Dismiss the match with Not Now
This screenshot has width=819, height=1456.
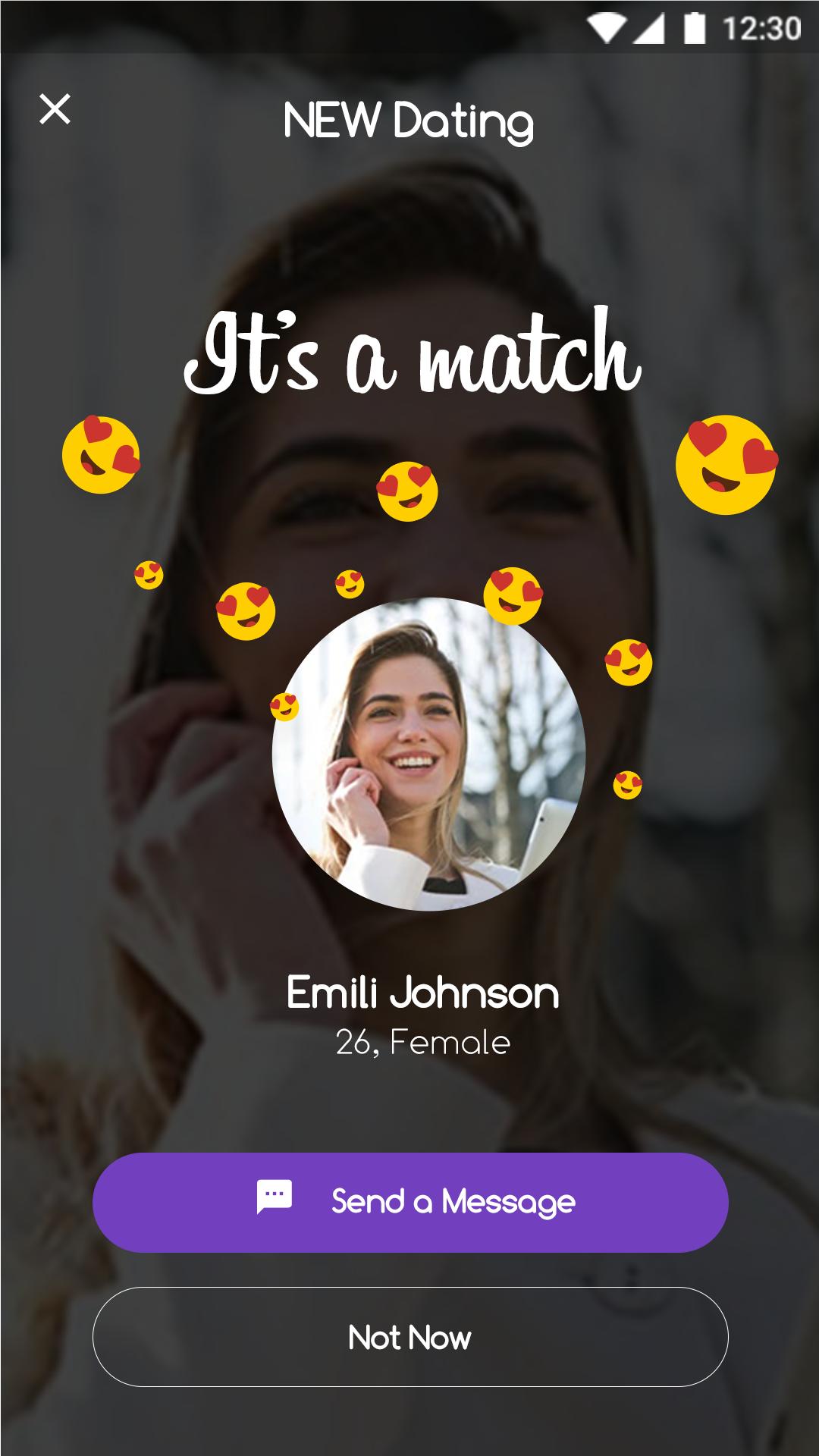click(x=409, y=1337)
